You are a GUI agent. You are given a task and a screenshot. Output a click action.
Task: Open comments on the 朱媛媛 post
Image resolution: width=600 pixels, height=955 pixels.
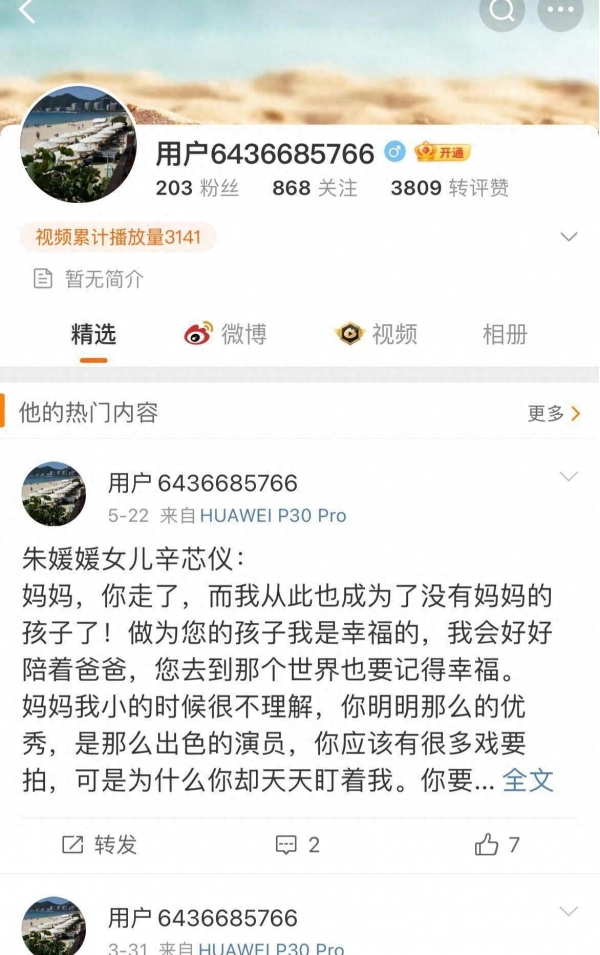(x=298, y=845)
